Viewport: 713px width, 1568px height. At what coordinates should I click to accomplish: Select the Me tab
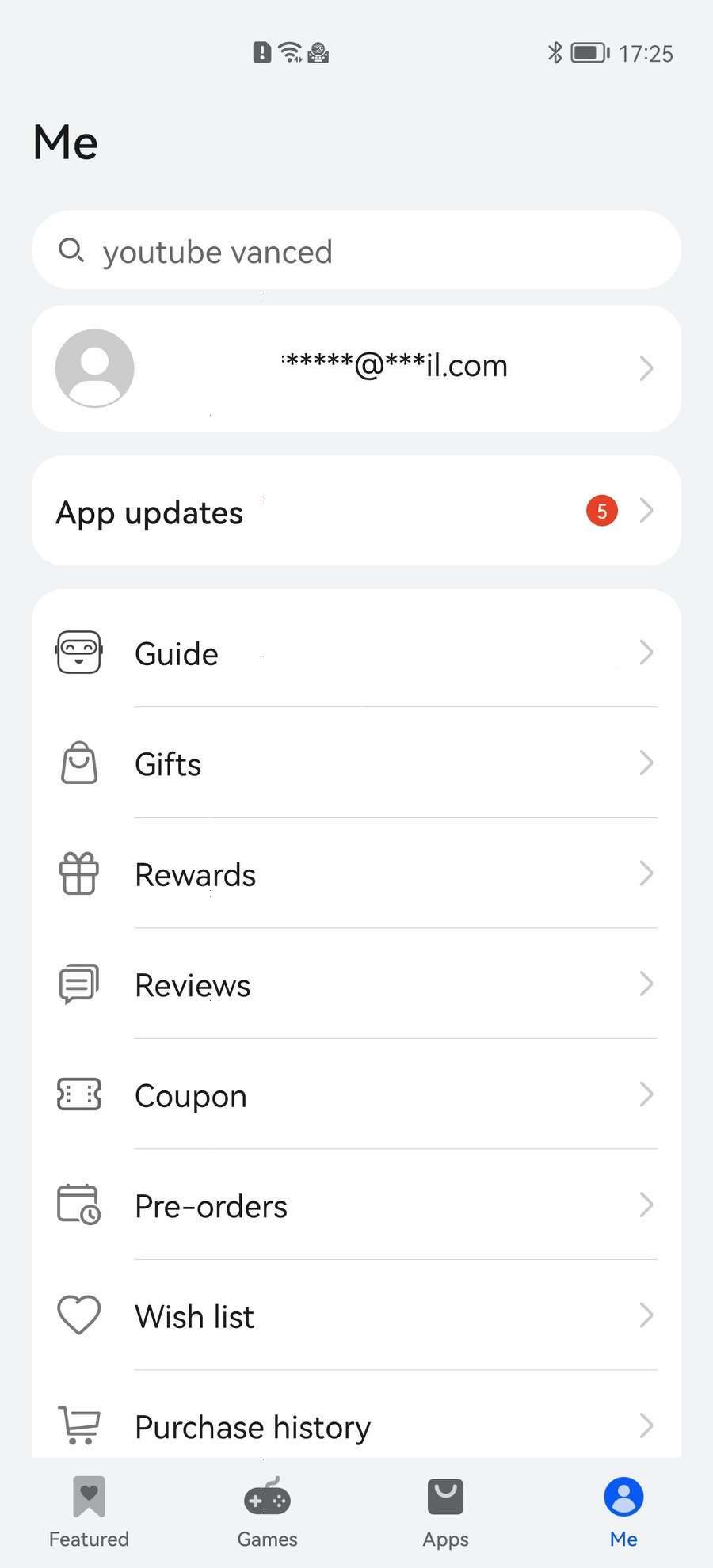pyautogui.click(x=623, y=1513)
